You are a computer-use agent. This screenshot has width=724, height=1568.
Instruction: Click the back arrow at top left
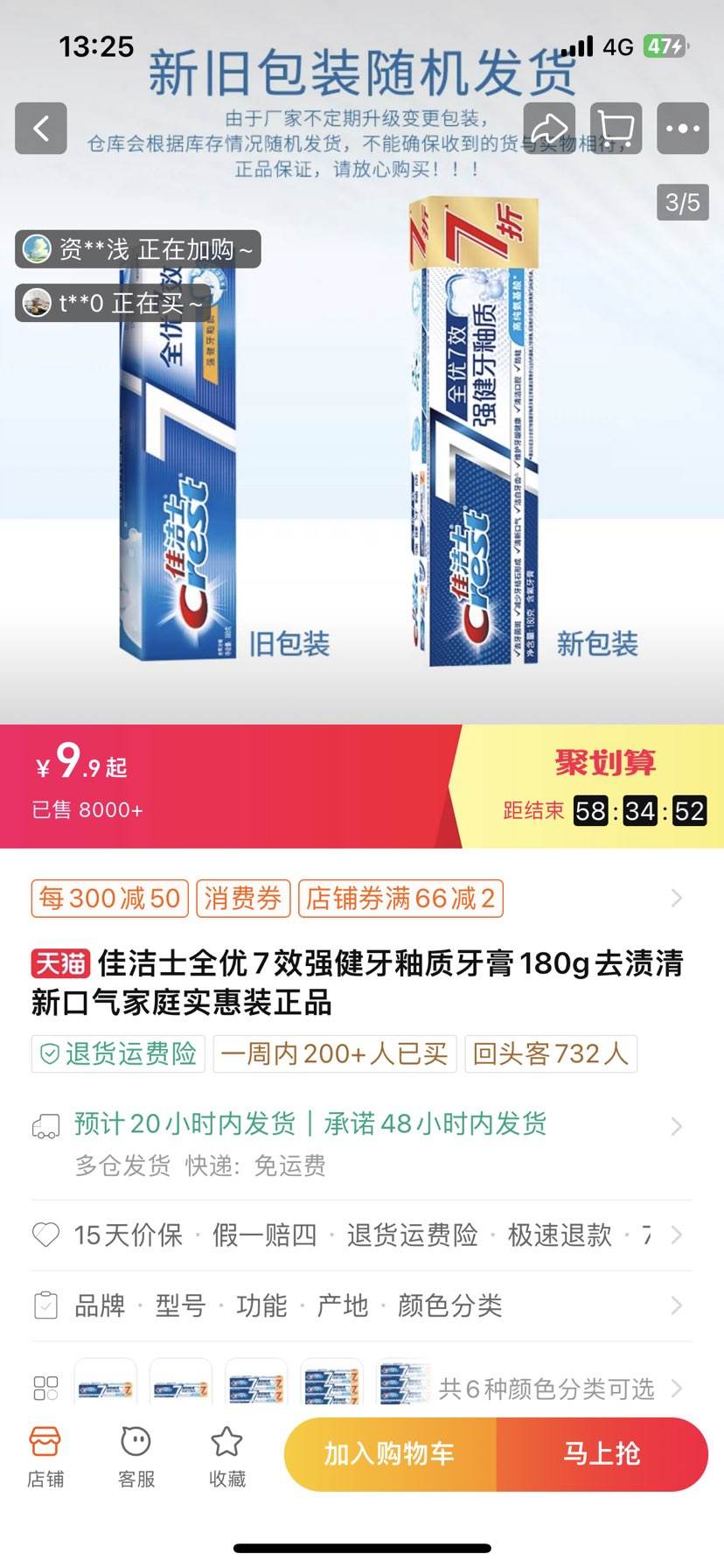pyautogui.click(x=40, y=128)
